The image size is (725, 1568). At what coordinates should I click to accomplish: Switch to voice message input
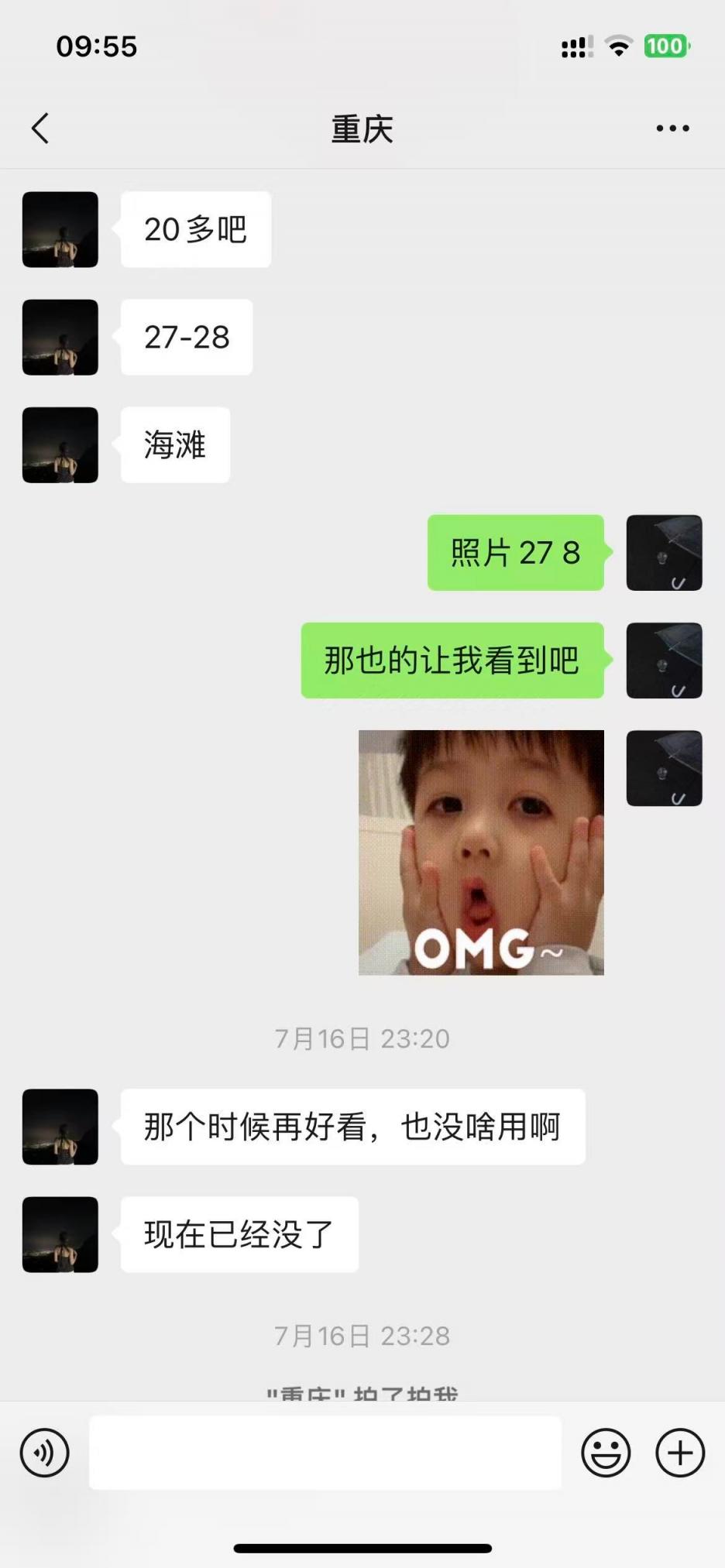pyautogui.click(x=45, y=1453)
